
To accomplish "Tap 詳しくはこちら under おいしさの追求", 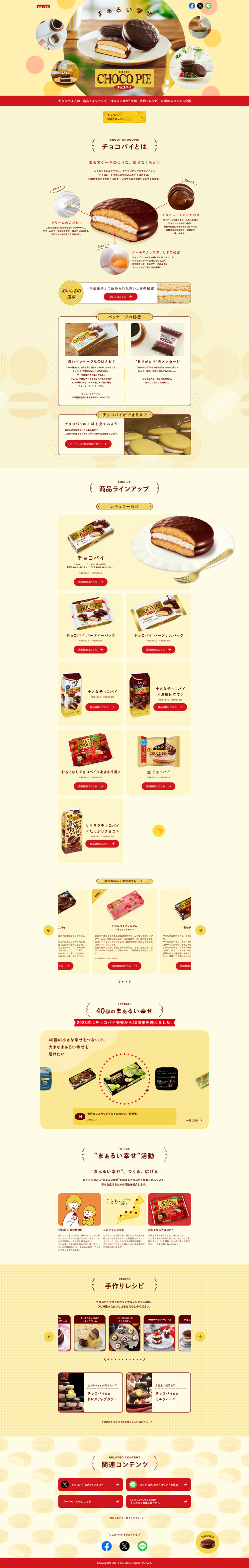I will [x=121, y=296].
